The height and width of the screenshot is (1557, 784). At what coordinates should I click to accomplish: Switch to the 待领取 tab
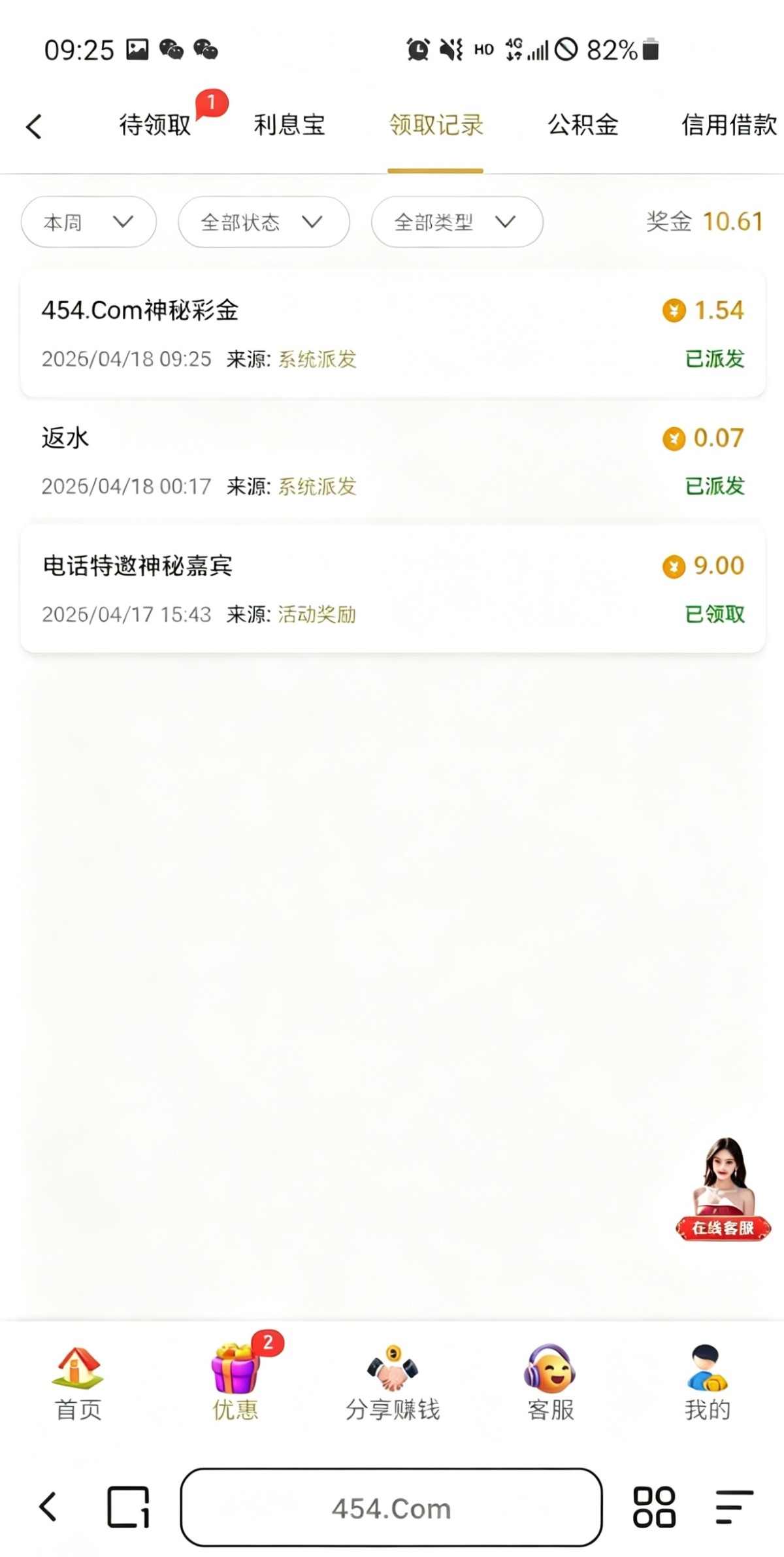click(x=155, y=125)
